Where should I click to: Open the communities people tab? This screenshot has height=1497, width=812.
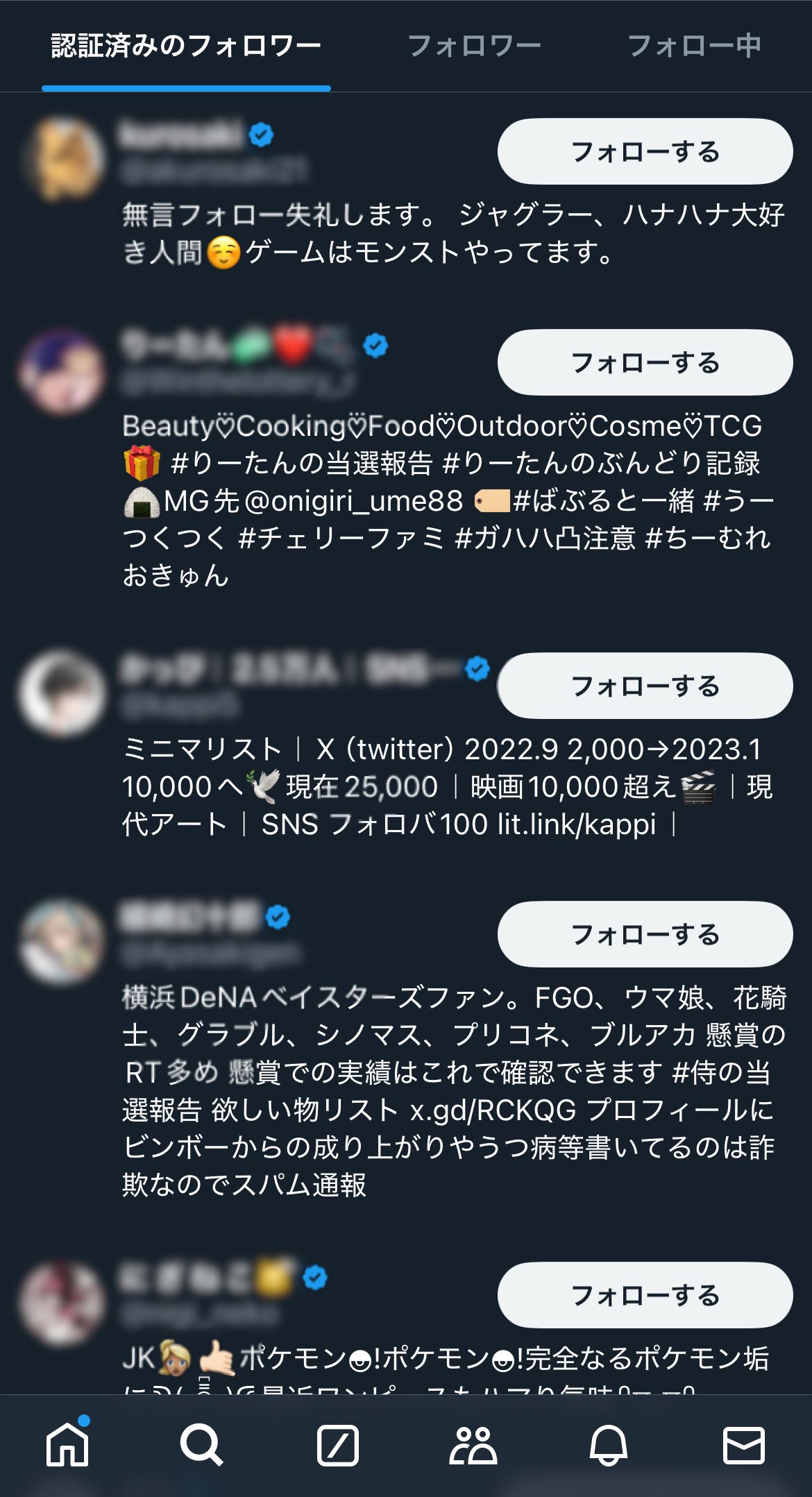coord(473,1445)
